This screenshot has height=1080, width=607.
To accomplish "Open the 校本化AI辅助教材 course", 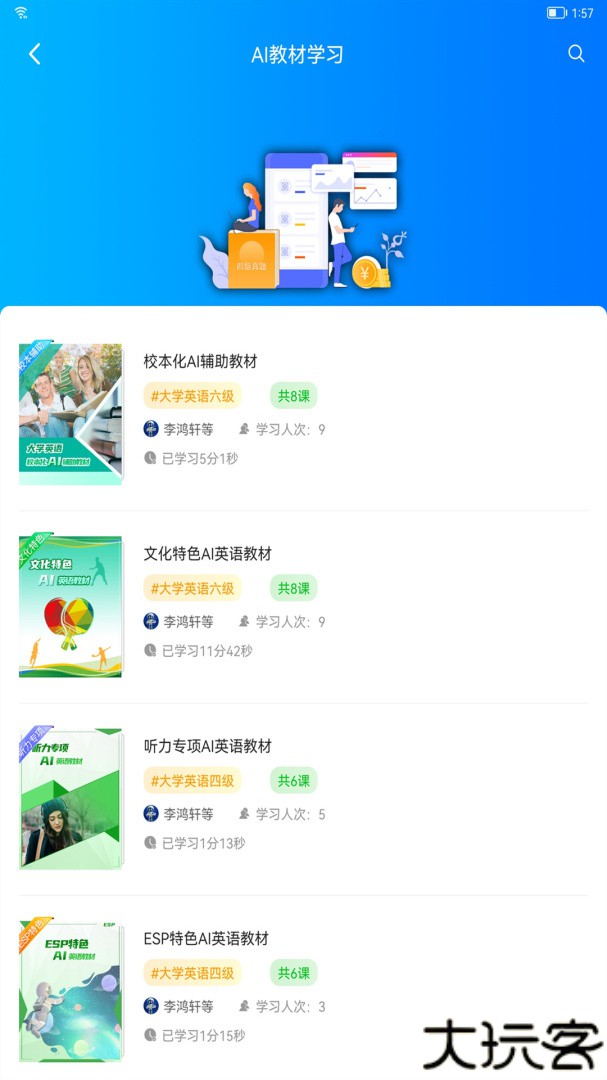I will tap(201, 362).
